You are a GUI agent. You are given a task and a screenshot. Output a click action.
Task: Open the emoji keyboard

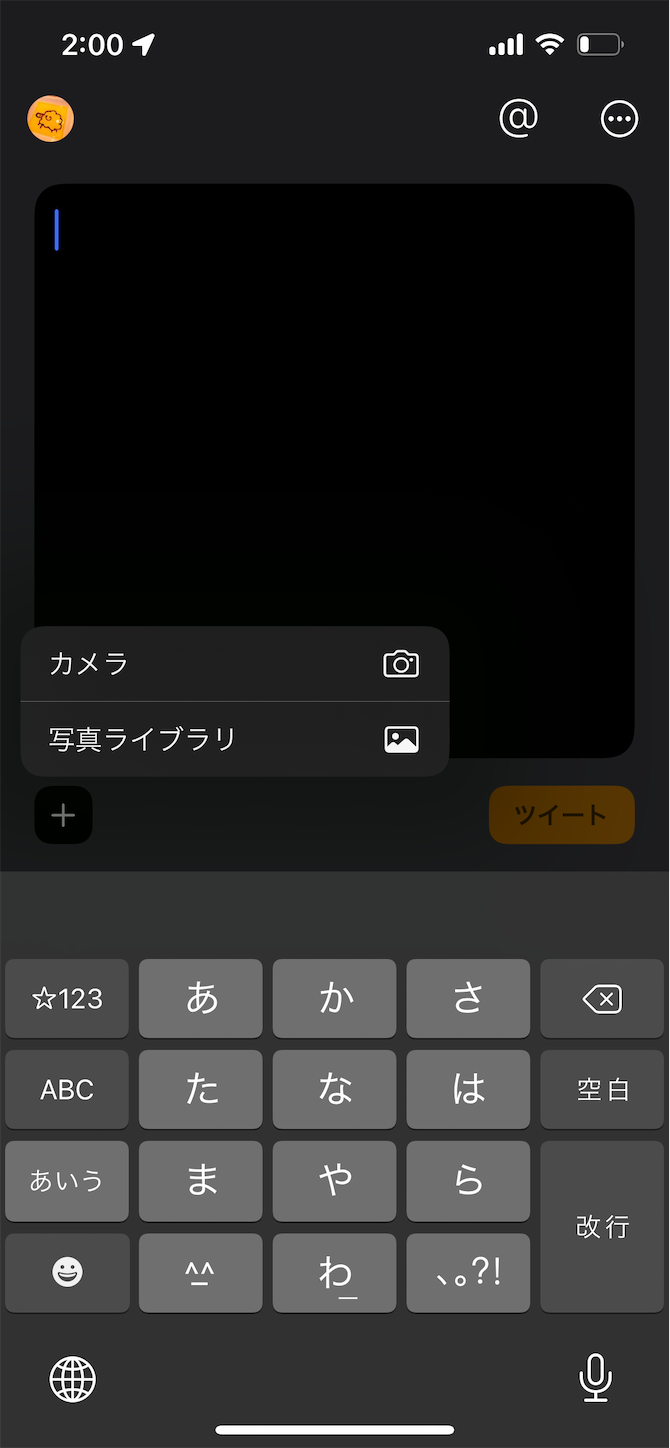point(67,1272)
